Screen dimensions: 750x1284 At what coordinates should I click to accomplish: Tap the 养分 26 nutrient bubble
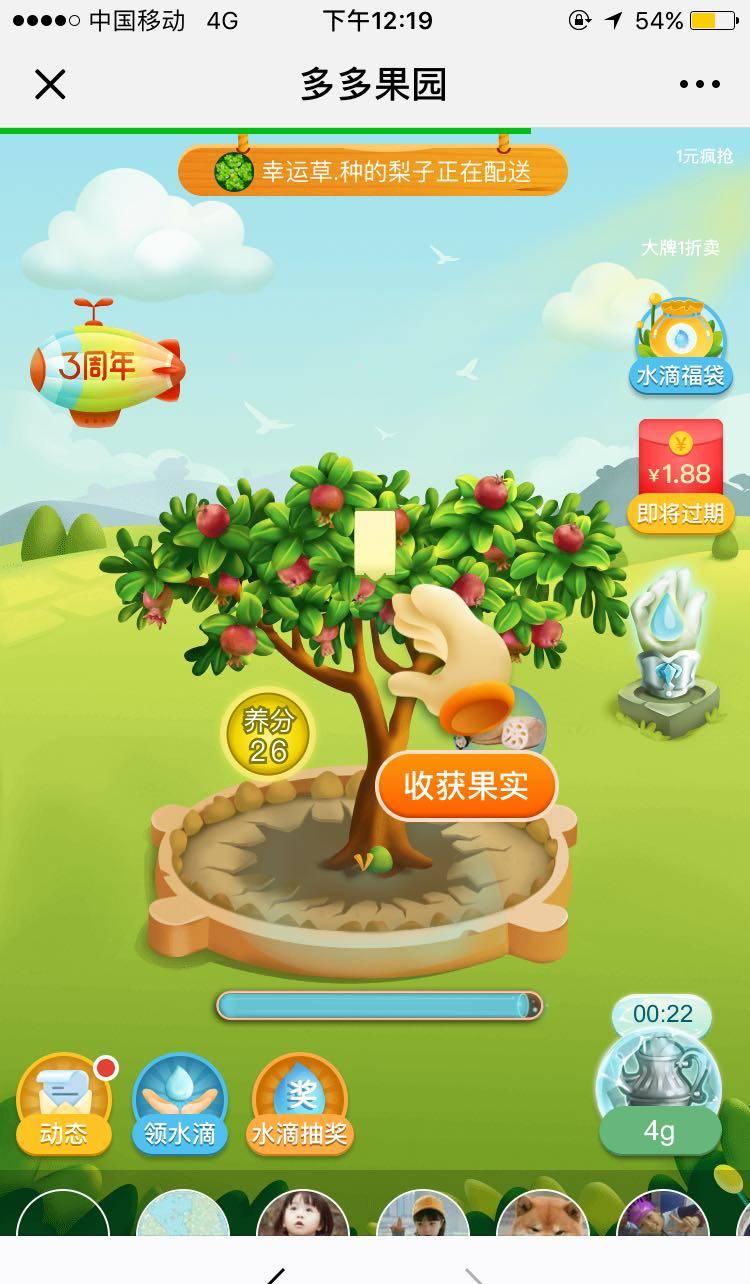268,735
